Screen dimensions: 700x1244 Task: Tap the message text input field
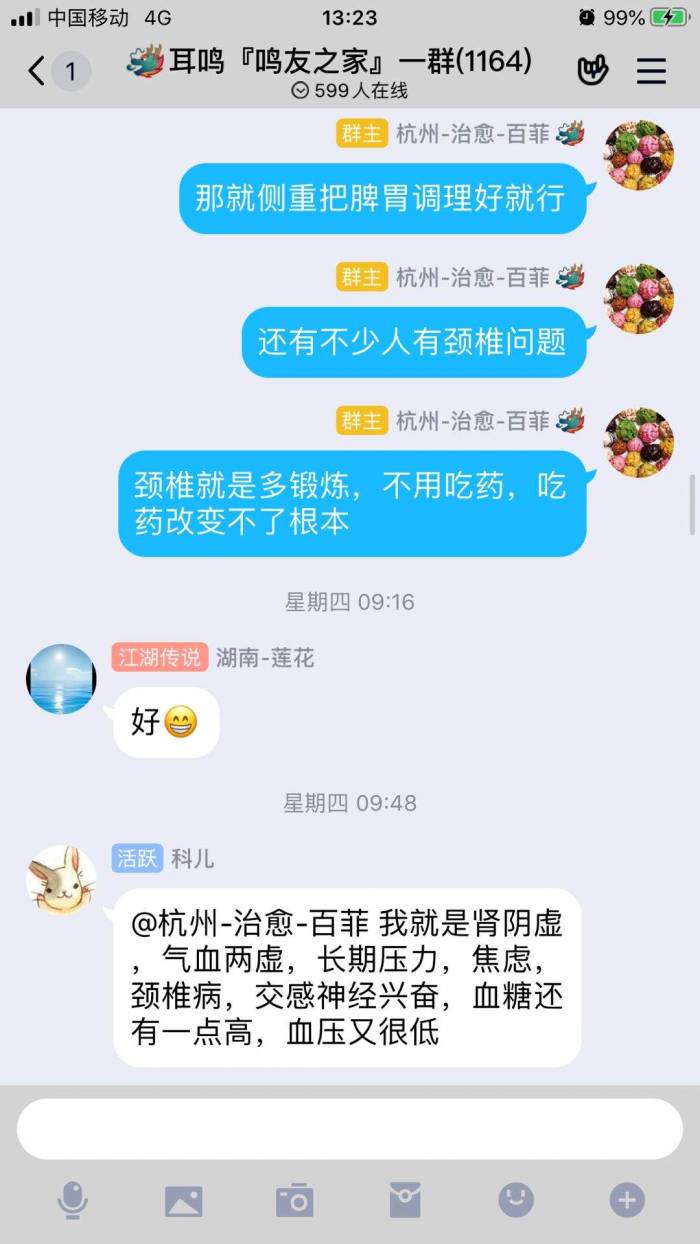(x=350, y=1129)
